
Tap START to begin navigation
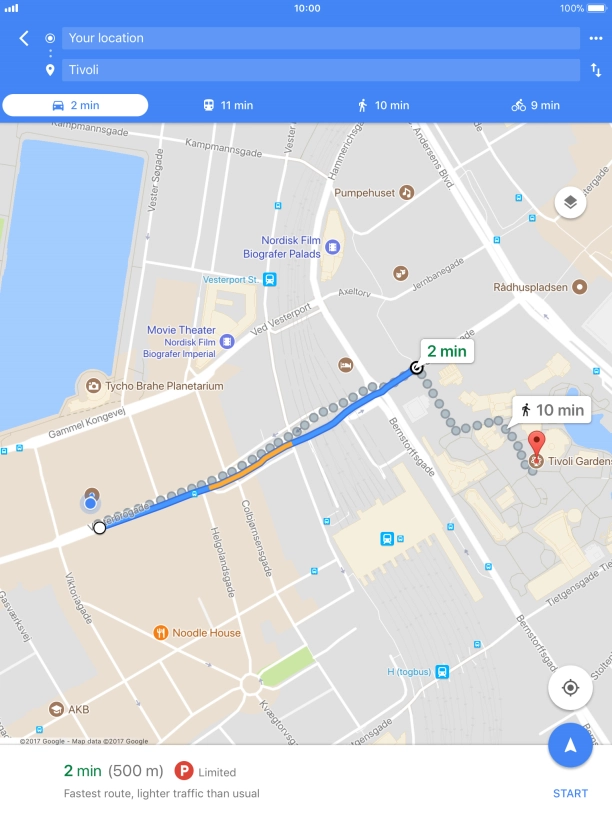click(570, 794)
